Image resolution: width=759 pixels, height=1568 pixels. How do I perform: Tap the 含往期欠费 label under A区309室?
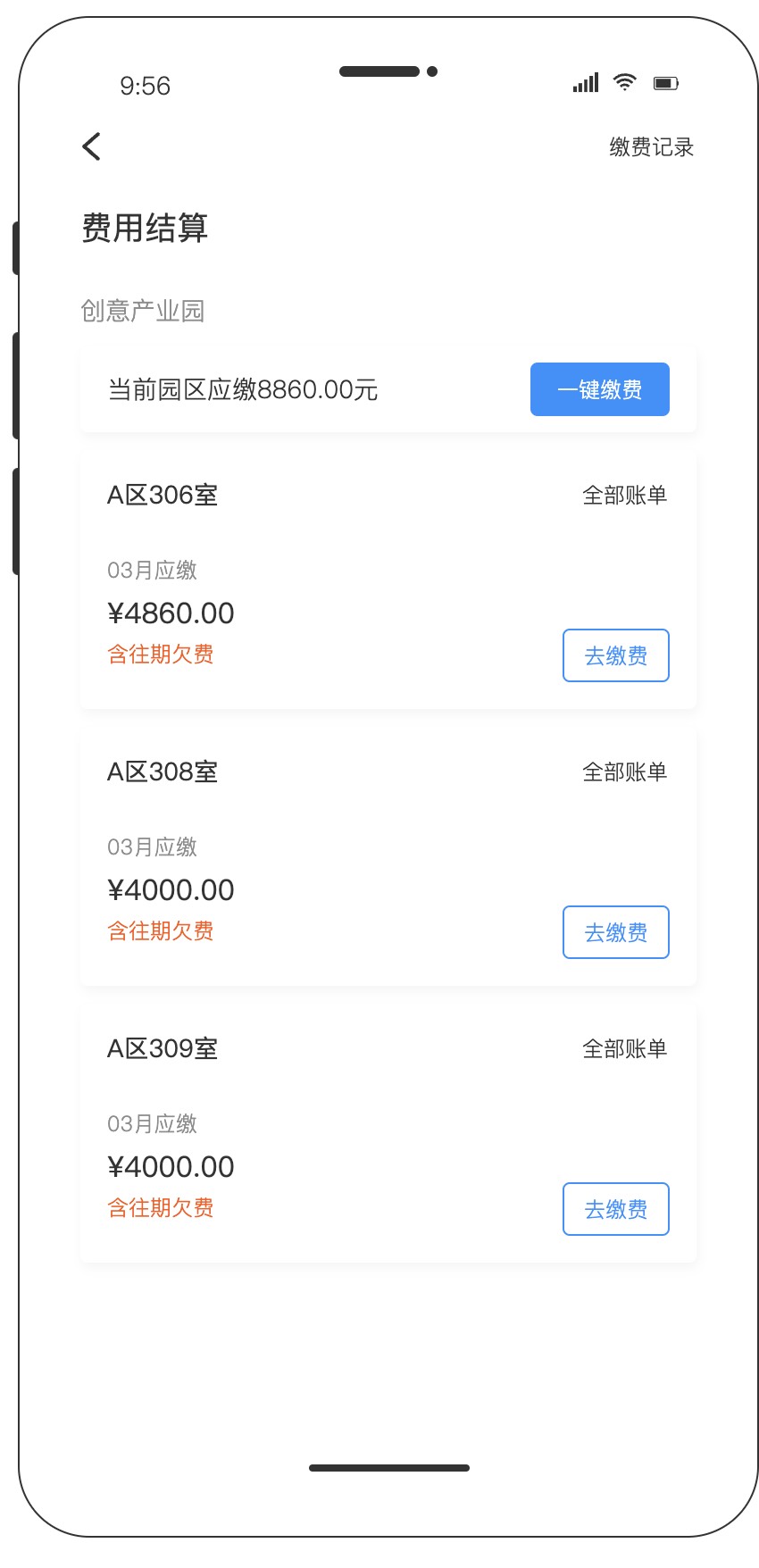[x=160, y=1208]
